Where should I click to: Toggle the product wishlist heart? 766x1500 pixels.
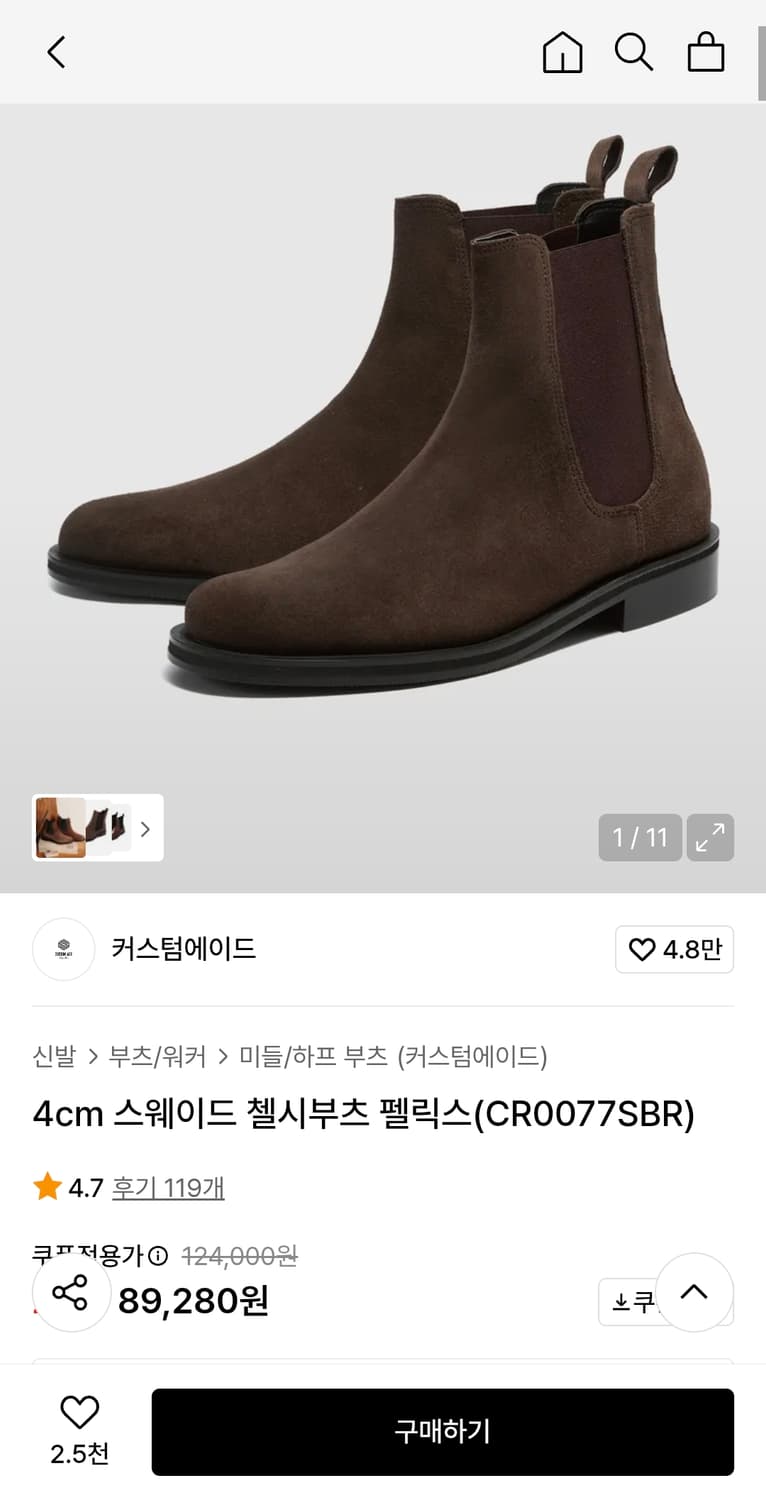pos(79,1412)
